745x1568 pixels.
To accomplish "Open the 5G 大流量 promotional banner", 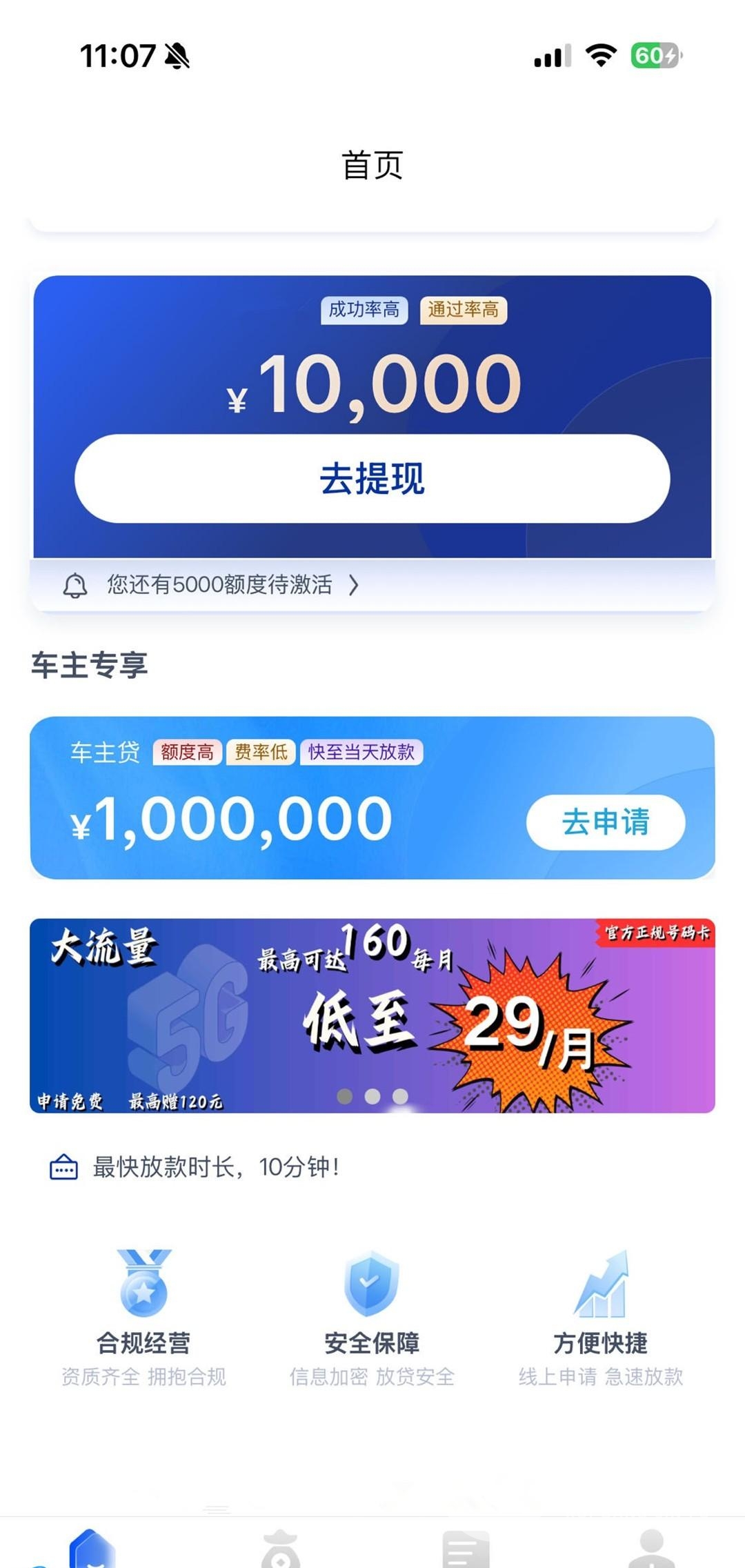I will [x=372, y=1015].
